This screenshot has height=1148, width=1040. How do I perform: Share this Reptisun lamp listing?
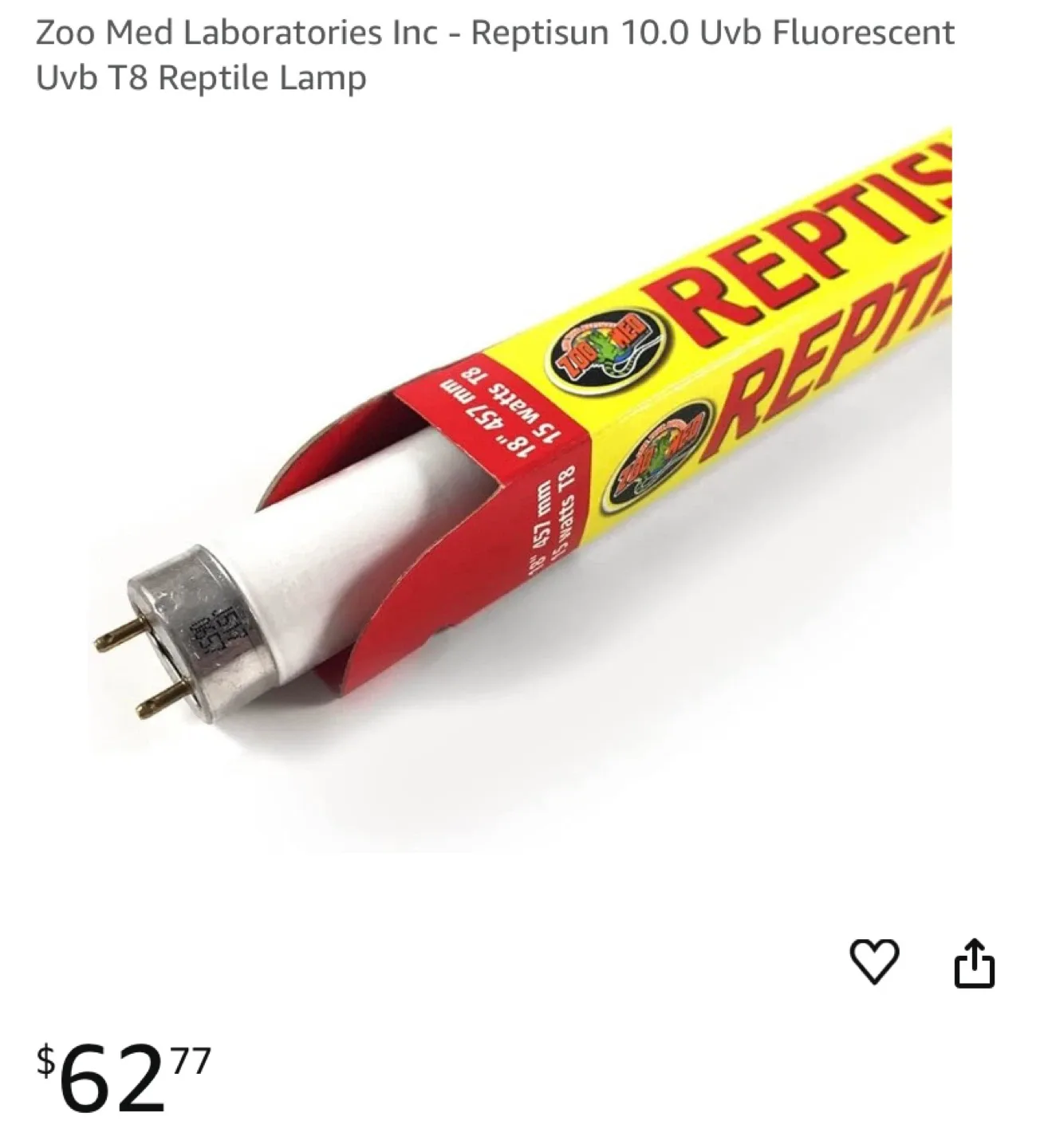tap(974, 963)
